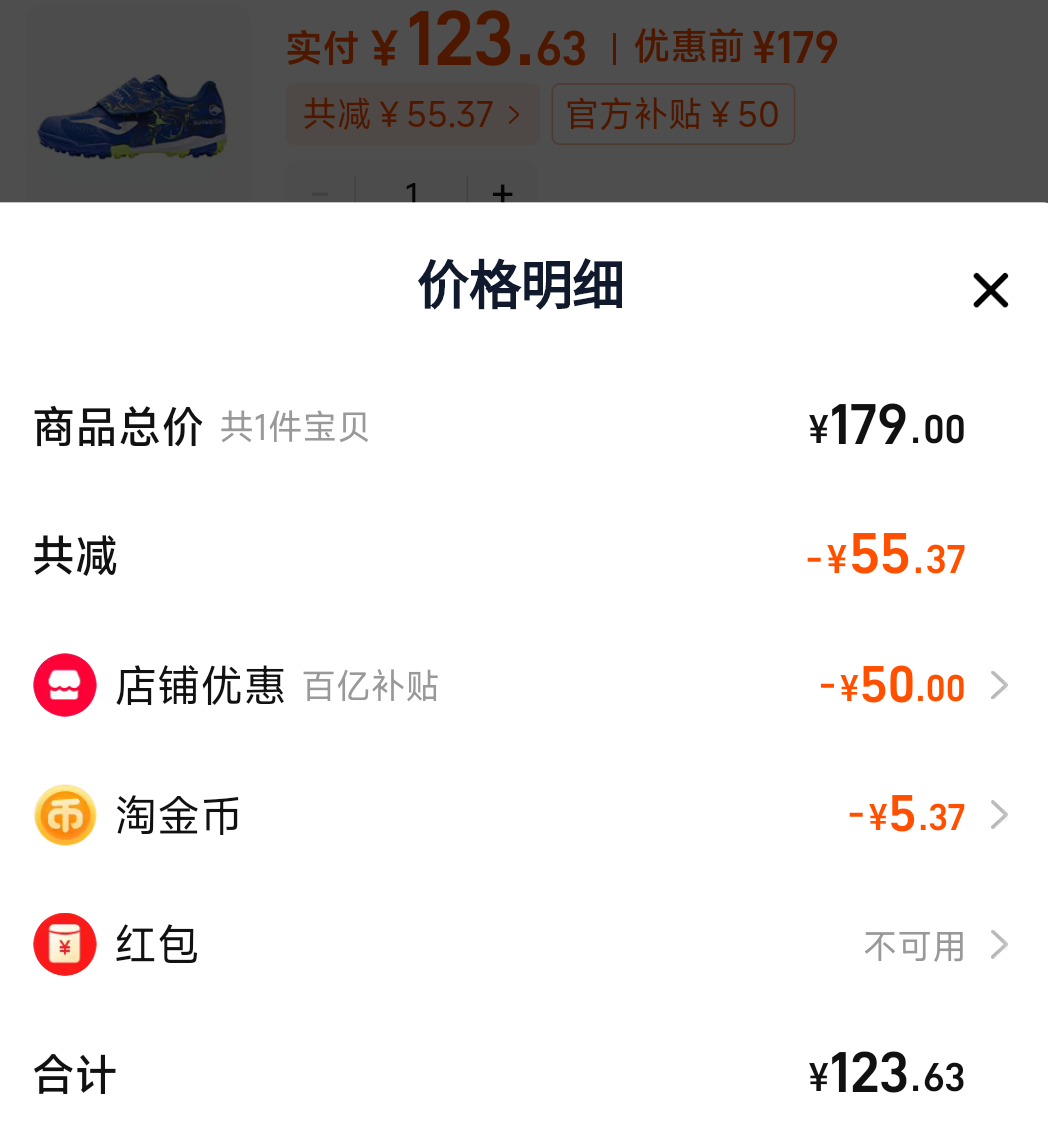Open the 共减 ¥55.37 savings breakdown
This screenshot has height=1135, width=1048.
point(411,114)
